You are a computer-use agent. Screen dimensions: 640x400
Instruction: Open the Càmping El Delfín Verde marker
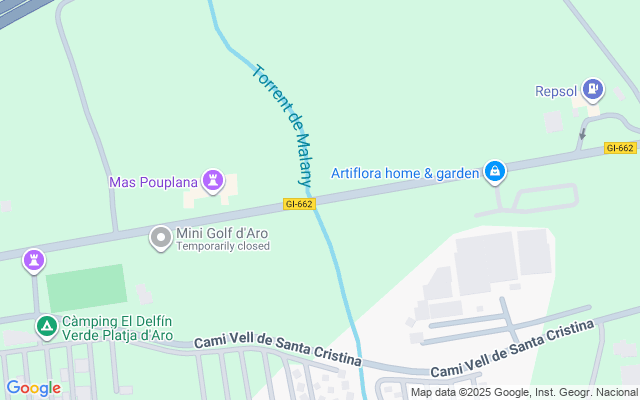click(x=46, y=326)
